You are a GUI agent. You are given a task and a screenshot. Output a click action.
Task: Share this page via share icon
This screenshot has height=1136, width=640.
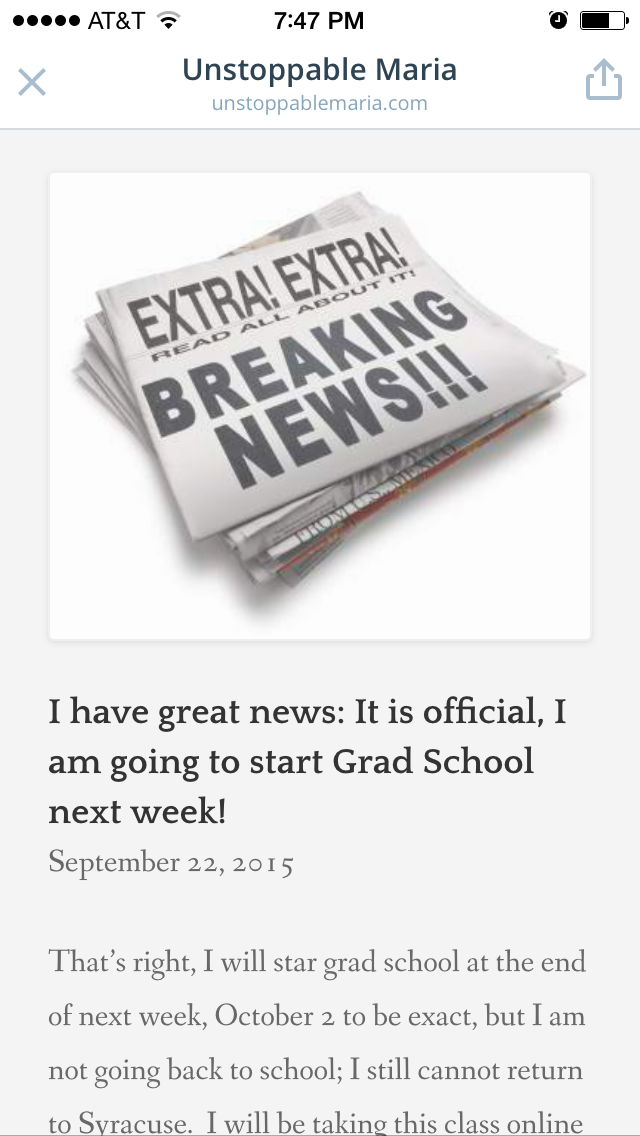[603, 80]
